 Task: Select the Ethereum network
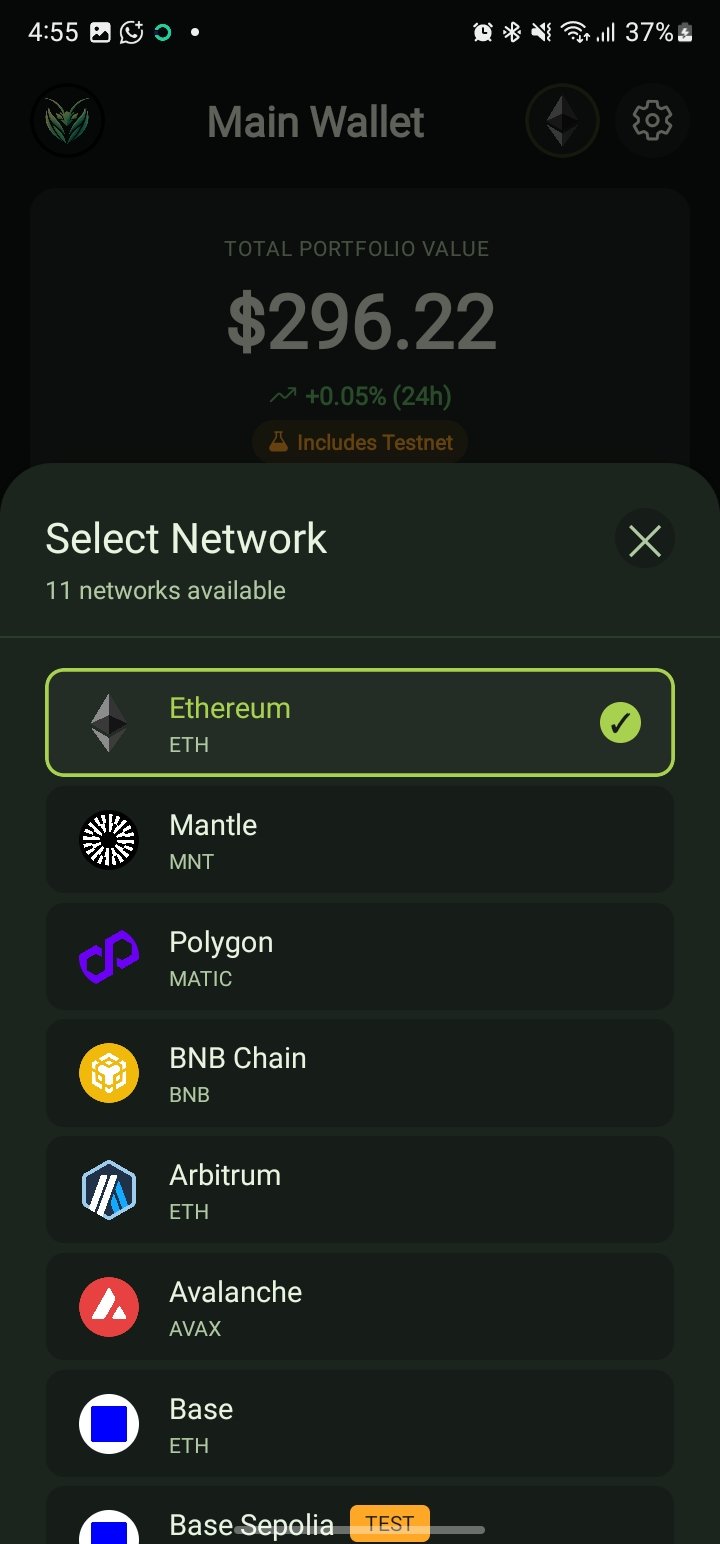(x=360, y=723)
